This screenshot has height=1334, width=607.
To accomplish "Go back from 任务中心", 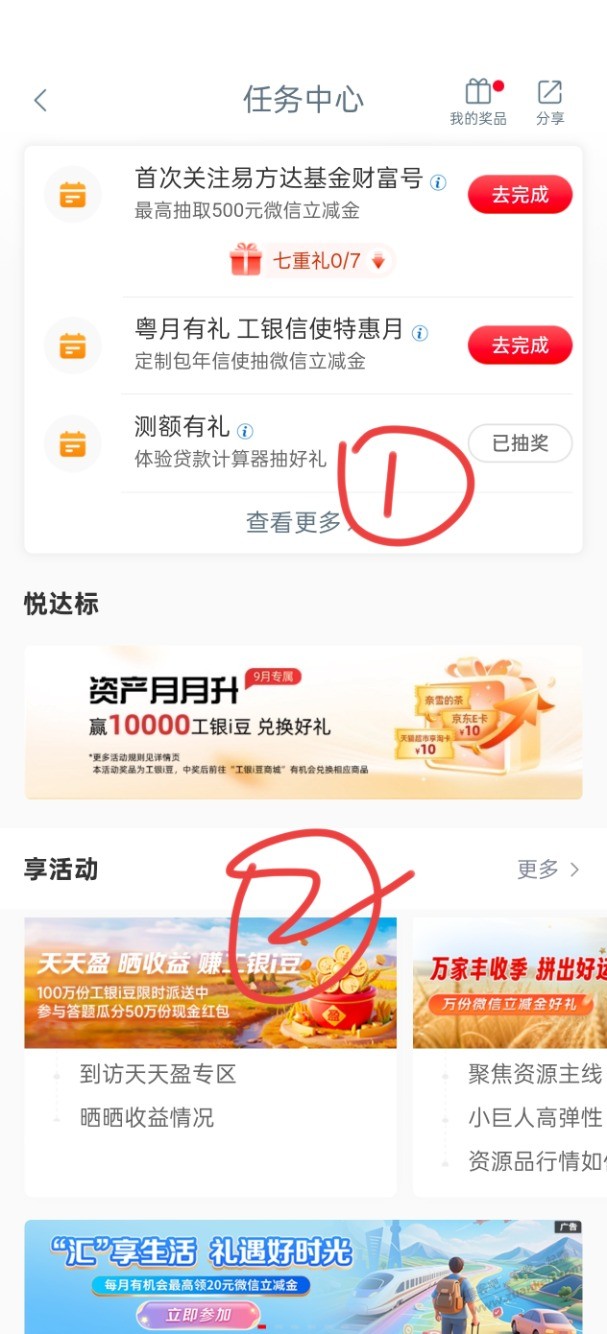I will (40, 100).
